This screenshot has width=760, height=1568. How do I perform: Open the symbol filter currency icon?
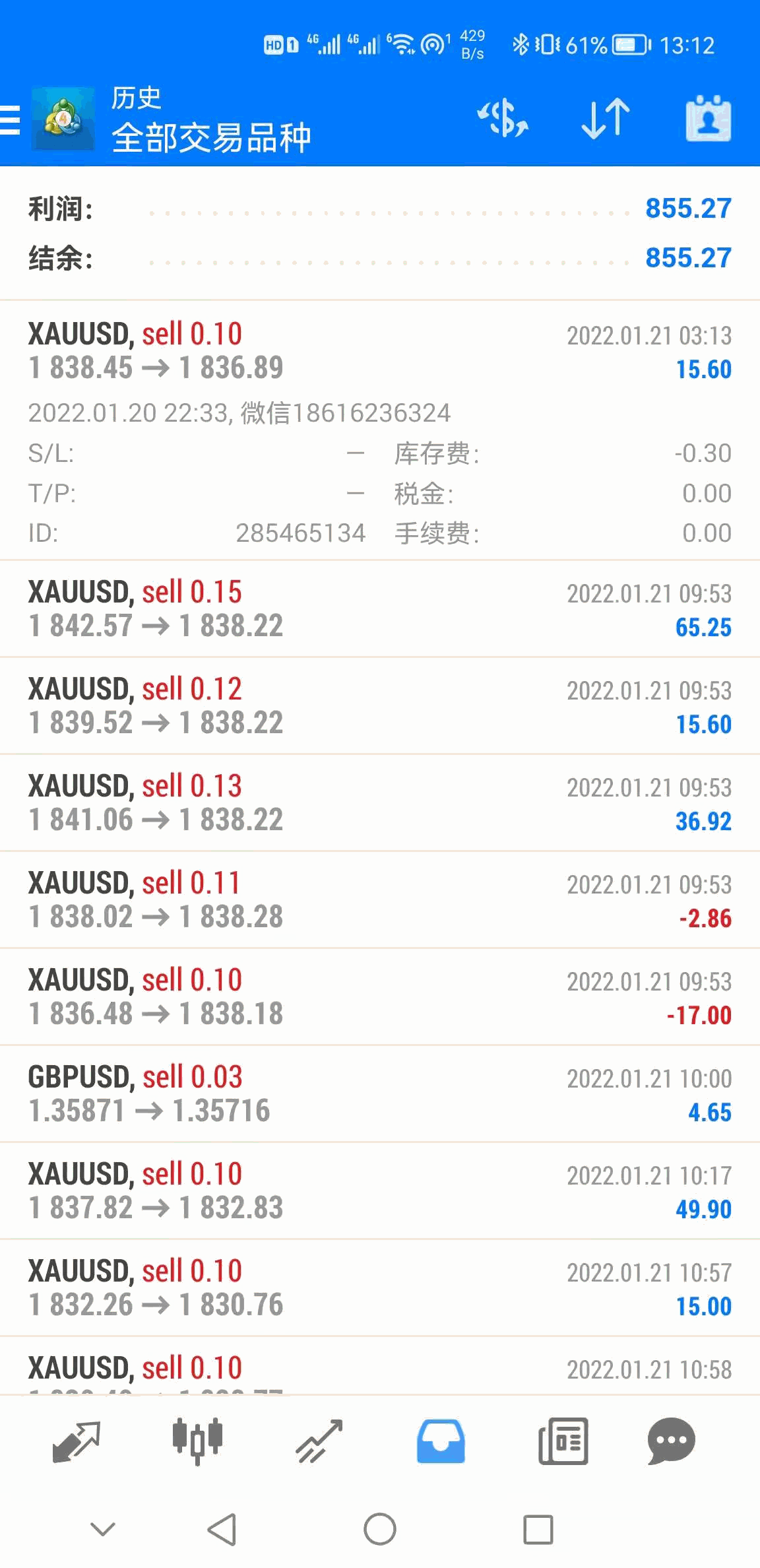[x=503, y=119]
